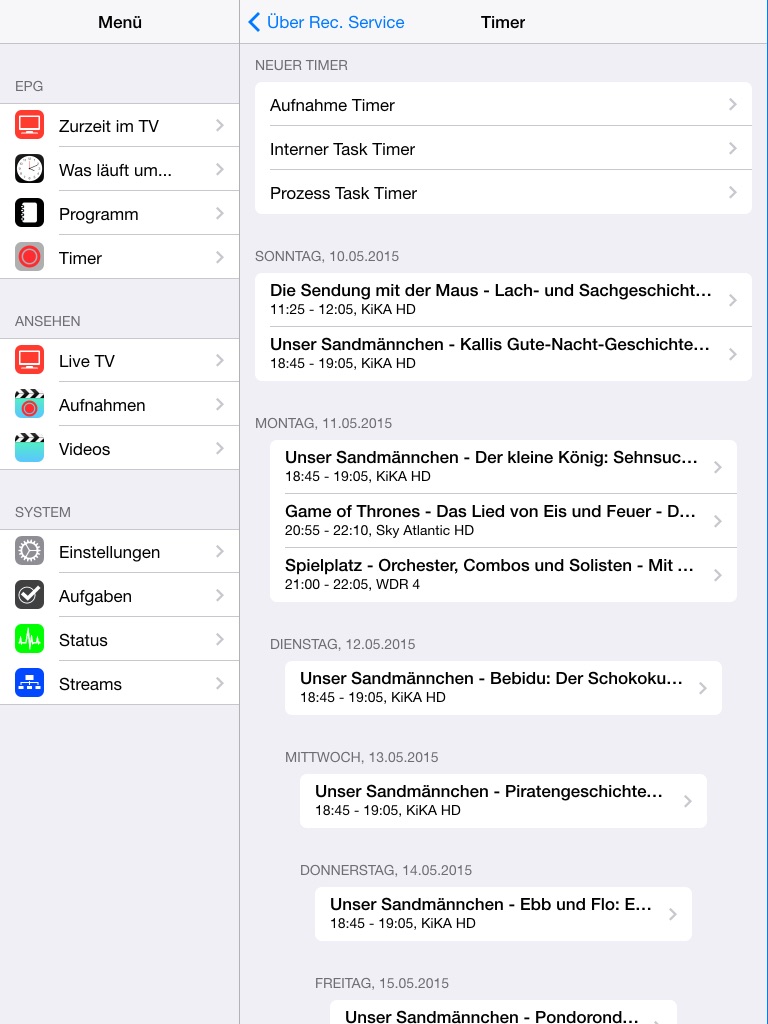768x1024 pixels.
Task: Create a Prozess Task Timer
Action: point(502,193)
